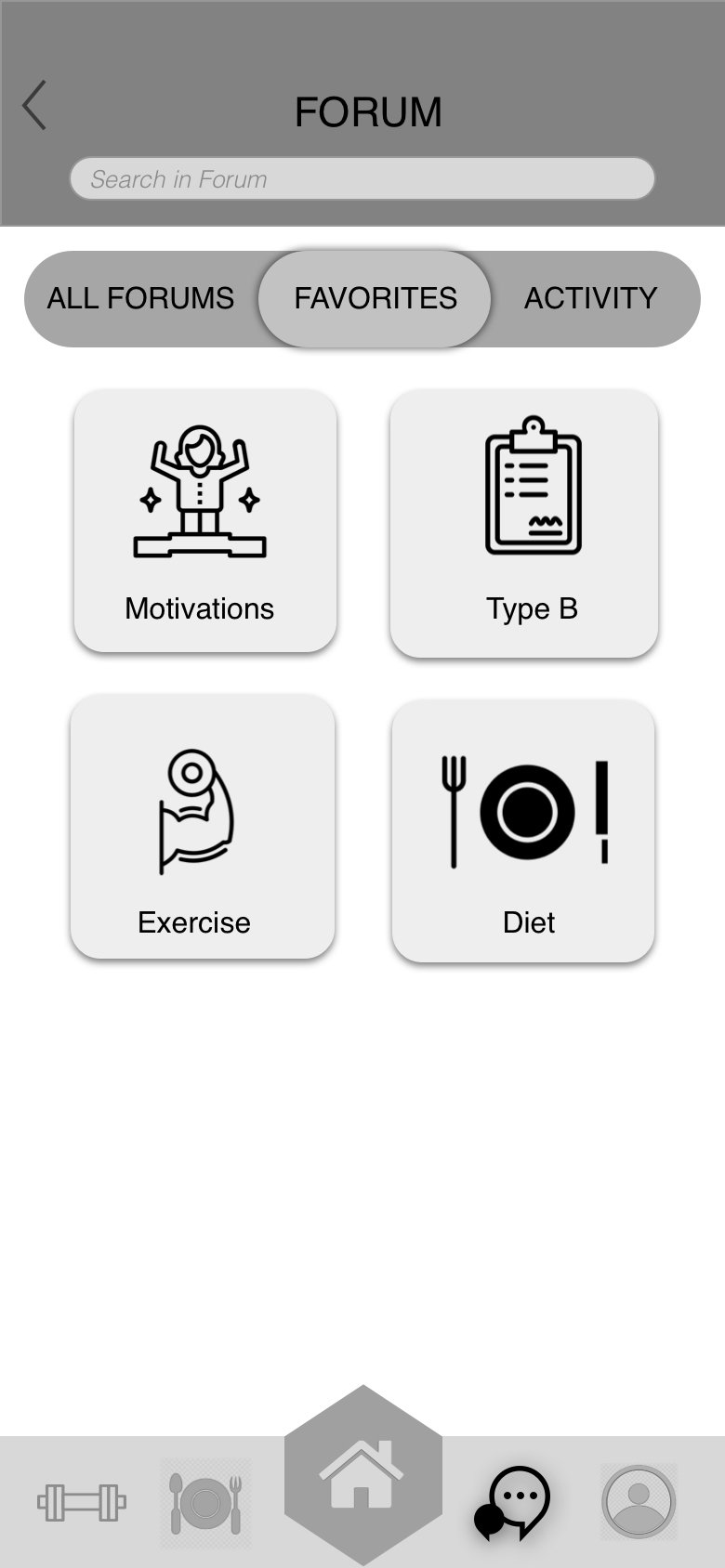Go back using the header arrow
725x1568 pixels.
coord(34,105)
